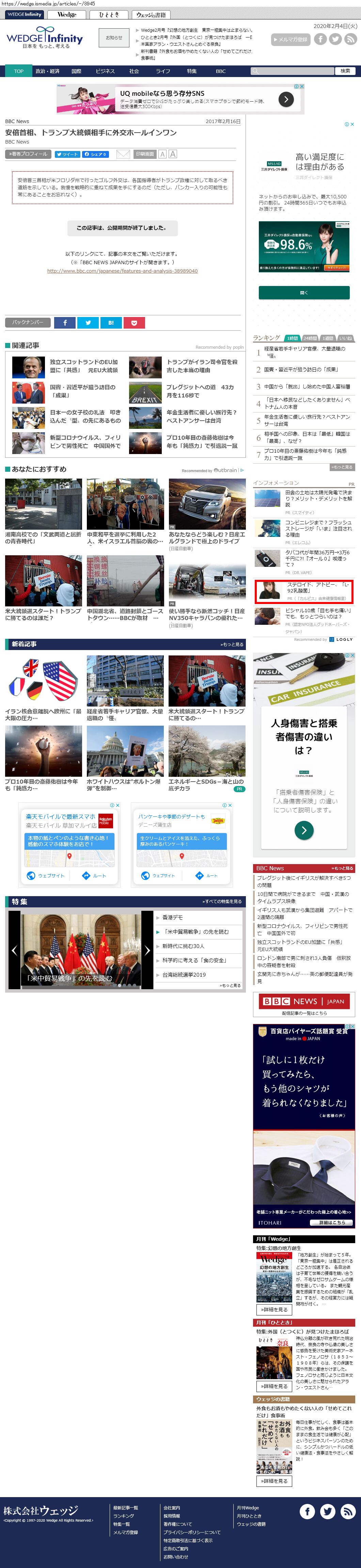Viewport: 361px width, 1568px height.
Task: Open メルマガ登録 newsletter signup
Action: (x=290, y=40)
